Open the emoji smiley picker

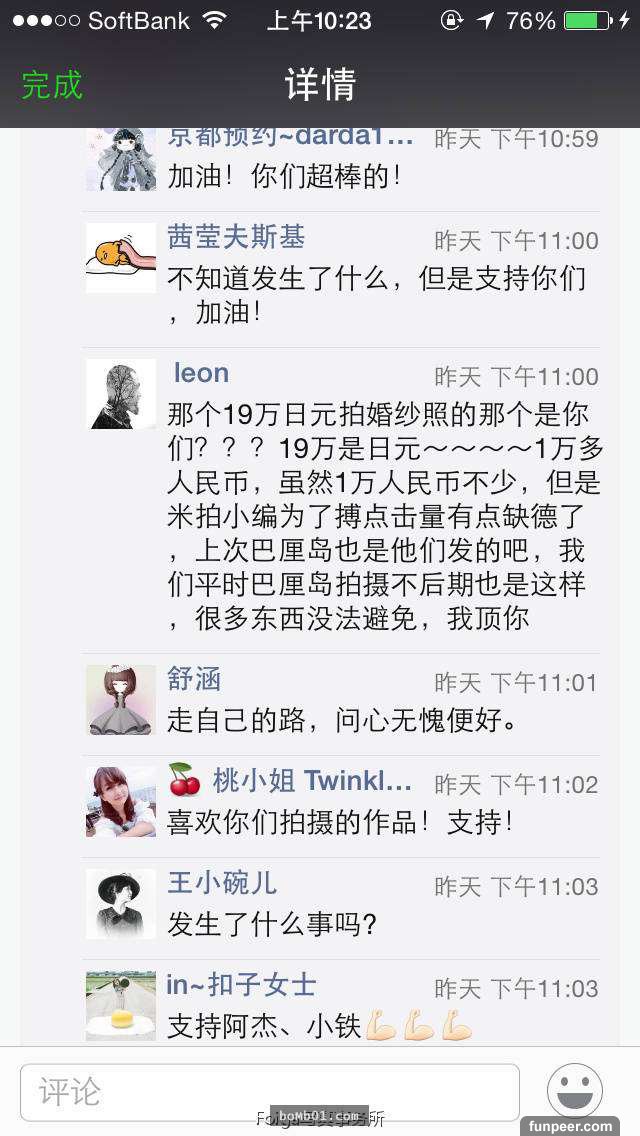(x=574, y=1090)
